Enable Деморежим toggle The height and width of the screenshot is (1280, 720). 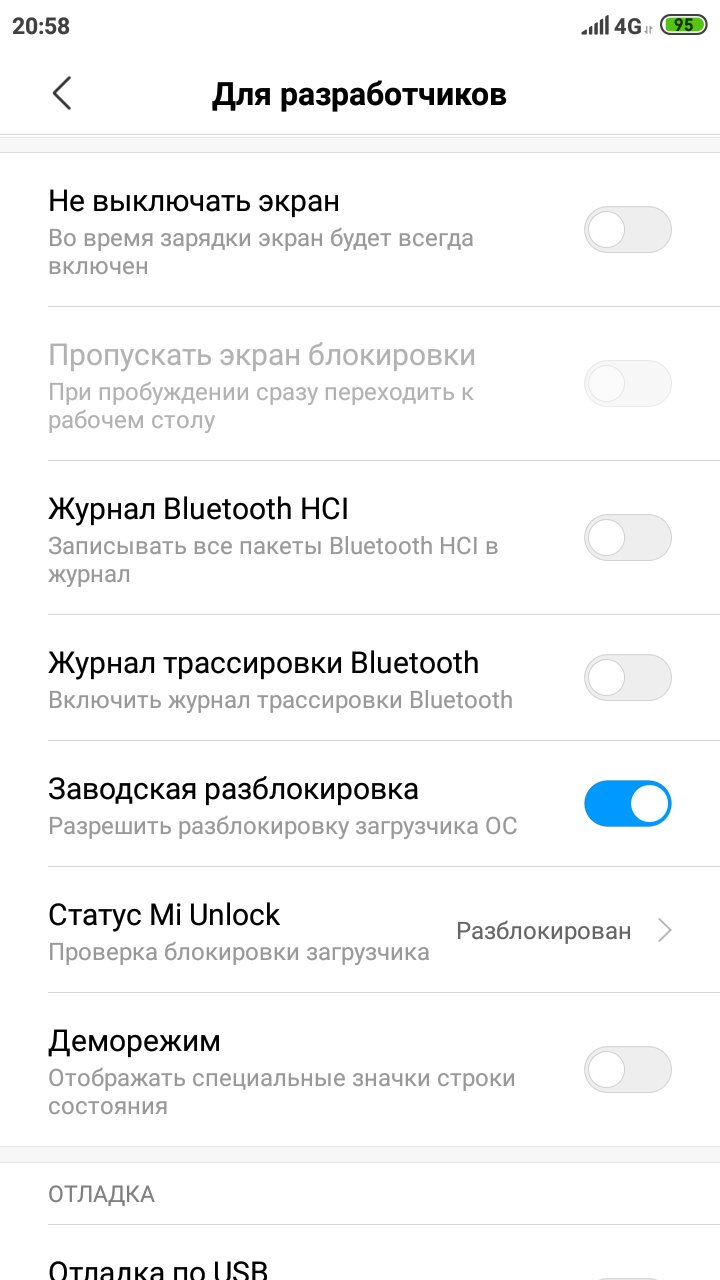tap(627, 1070)
